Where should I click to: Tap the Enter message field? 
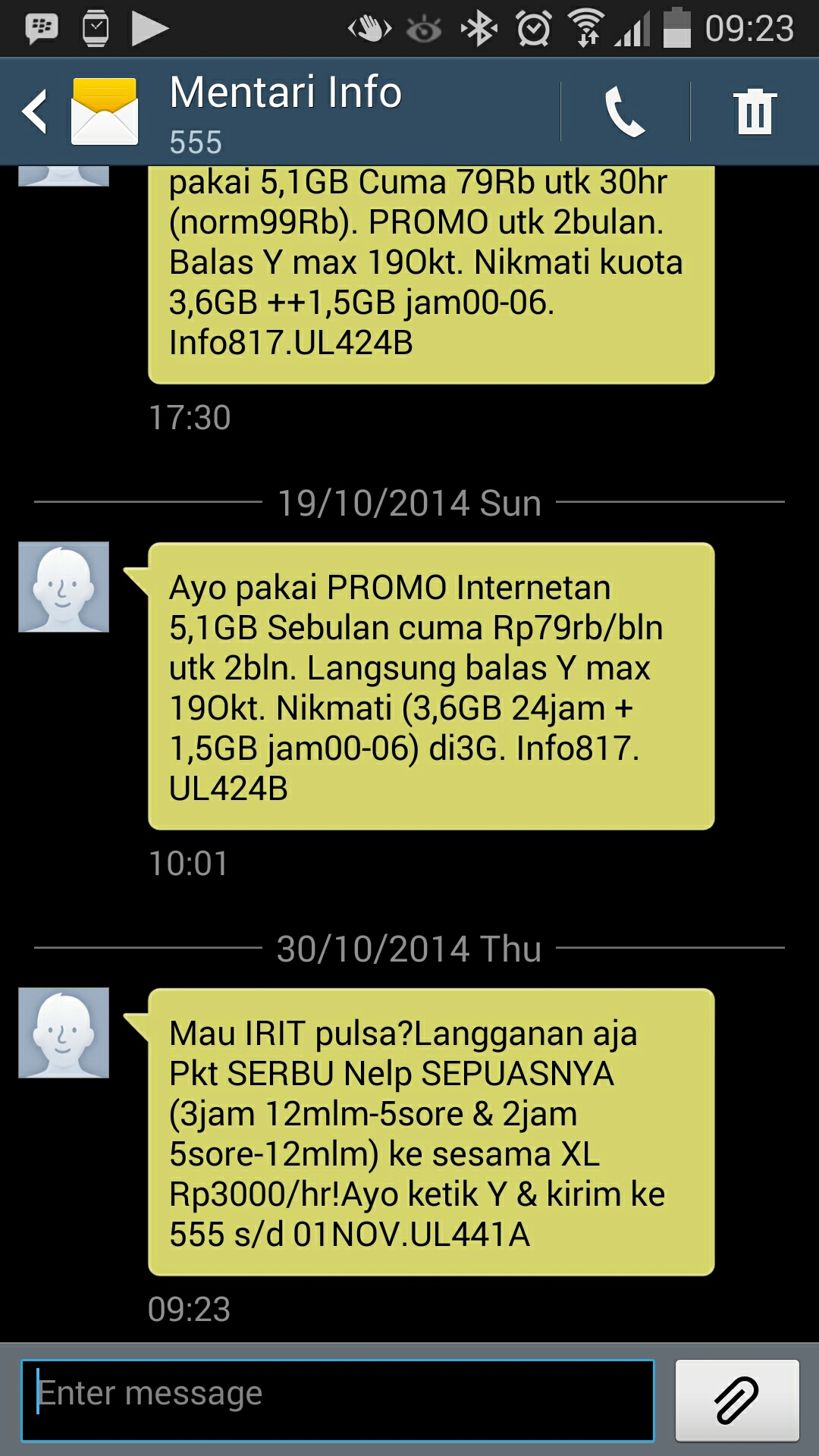tap(337, 1401)
